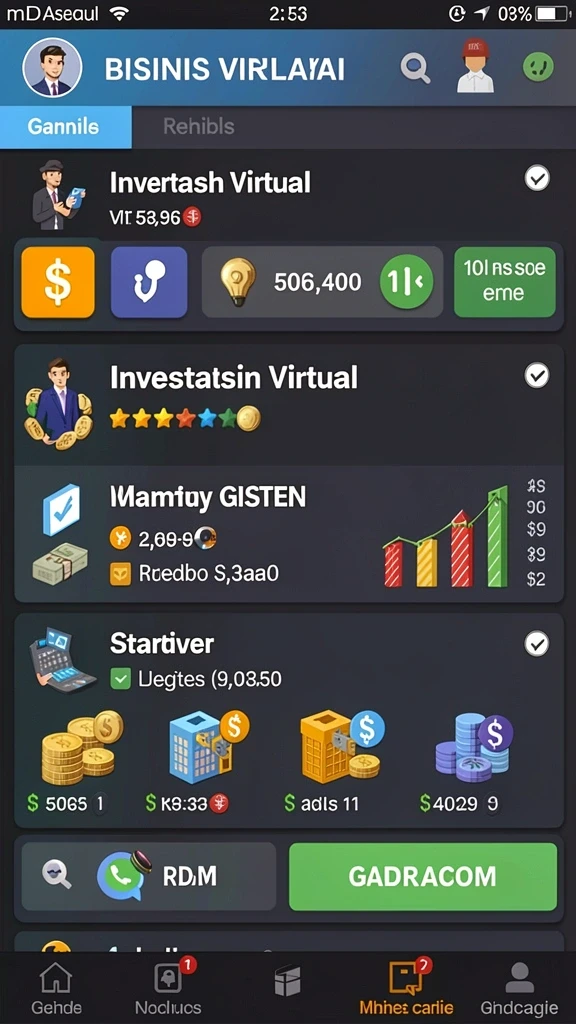Toggle the checkmark on Investatsin Virtual
Screen dimensions: 576x1024
click(x=537, y=376)
